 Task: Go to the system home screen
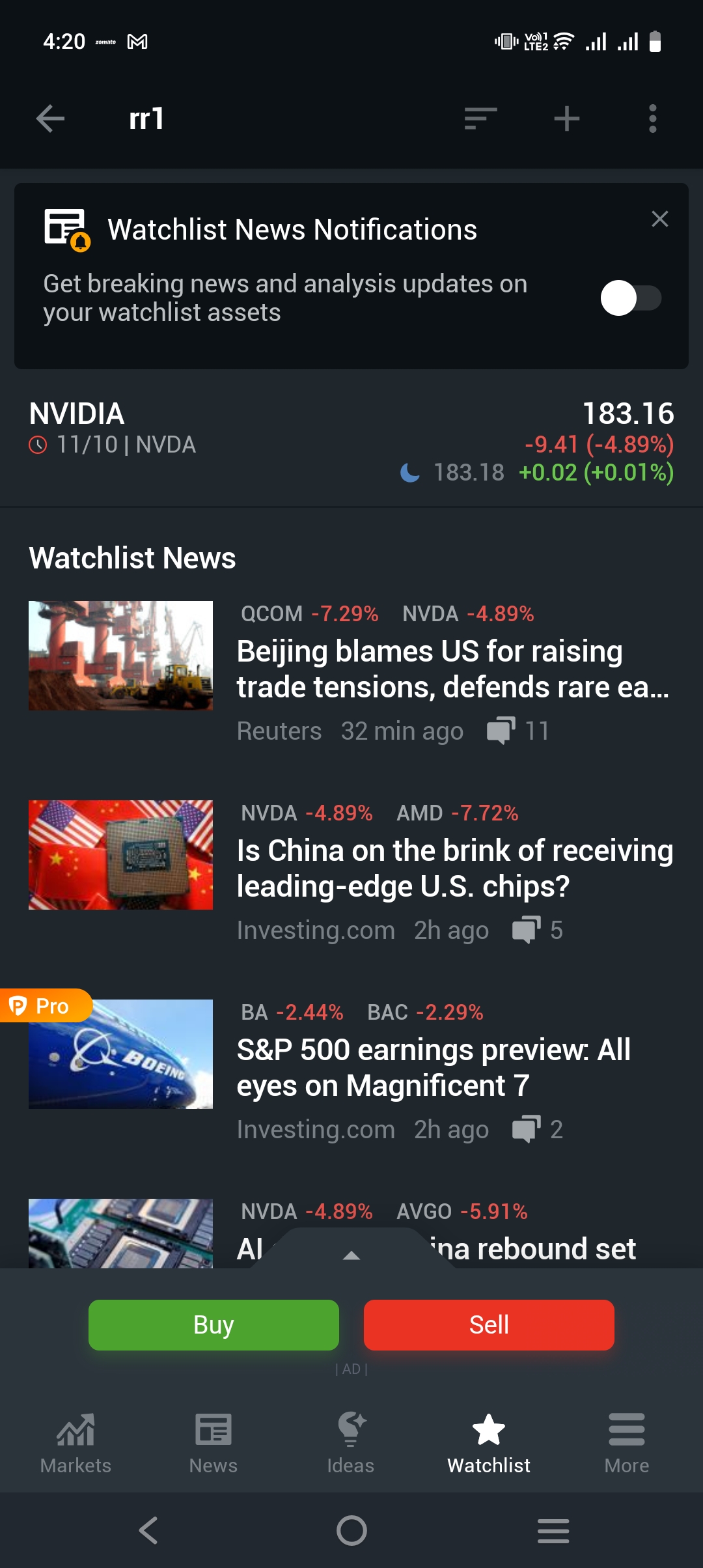pos(351,1530)
